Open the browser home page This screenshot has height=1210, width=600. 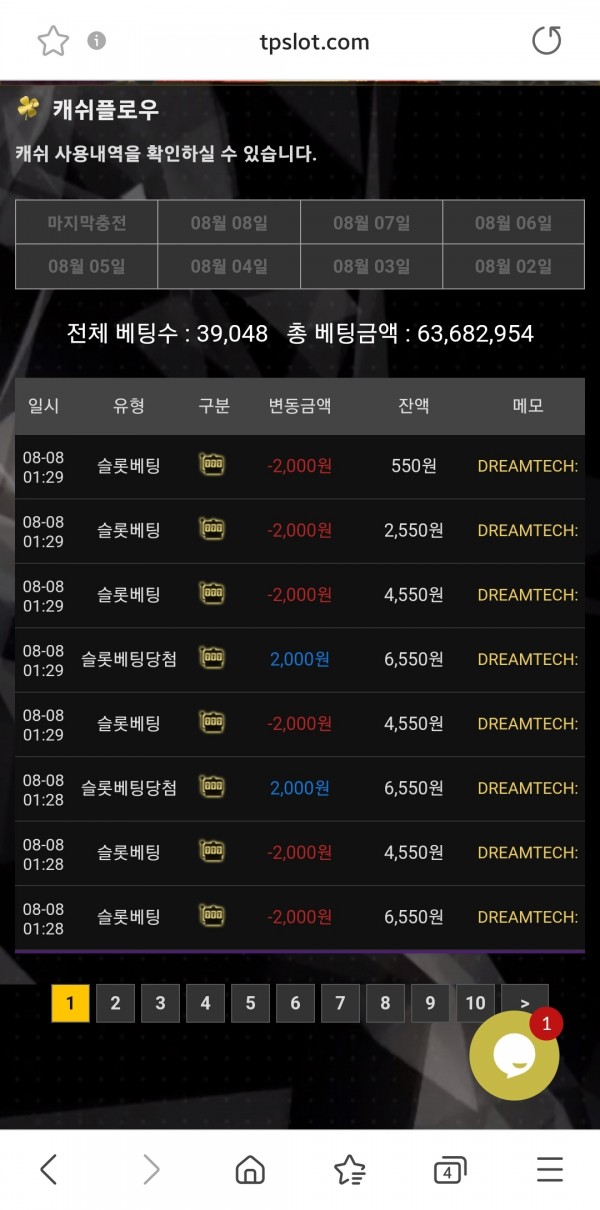pyautogui.click(x=249, y=1169)
